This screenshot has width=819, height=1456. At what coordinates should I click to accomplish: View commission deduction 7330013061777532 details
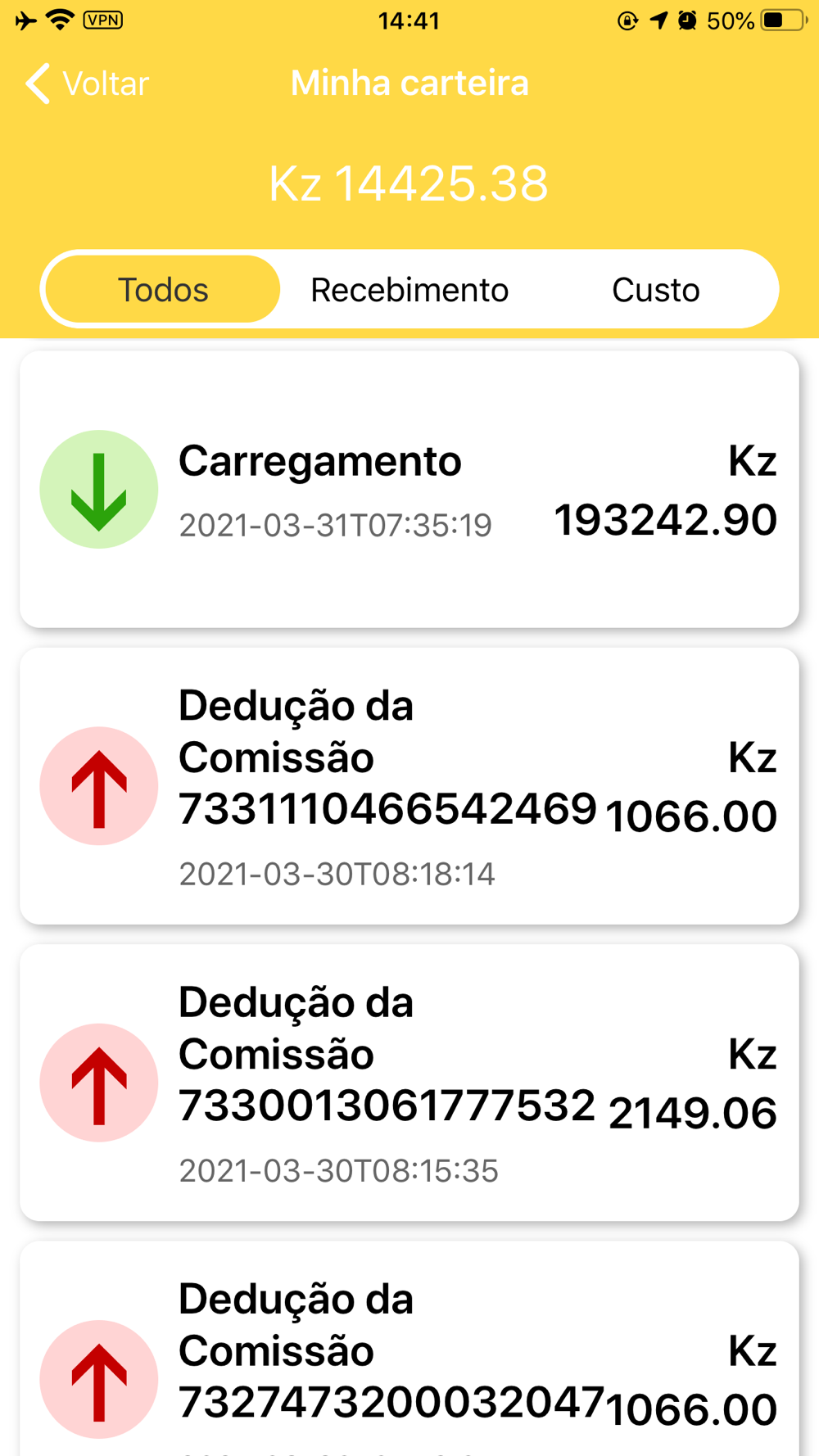tap(409, 1083)
